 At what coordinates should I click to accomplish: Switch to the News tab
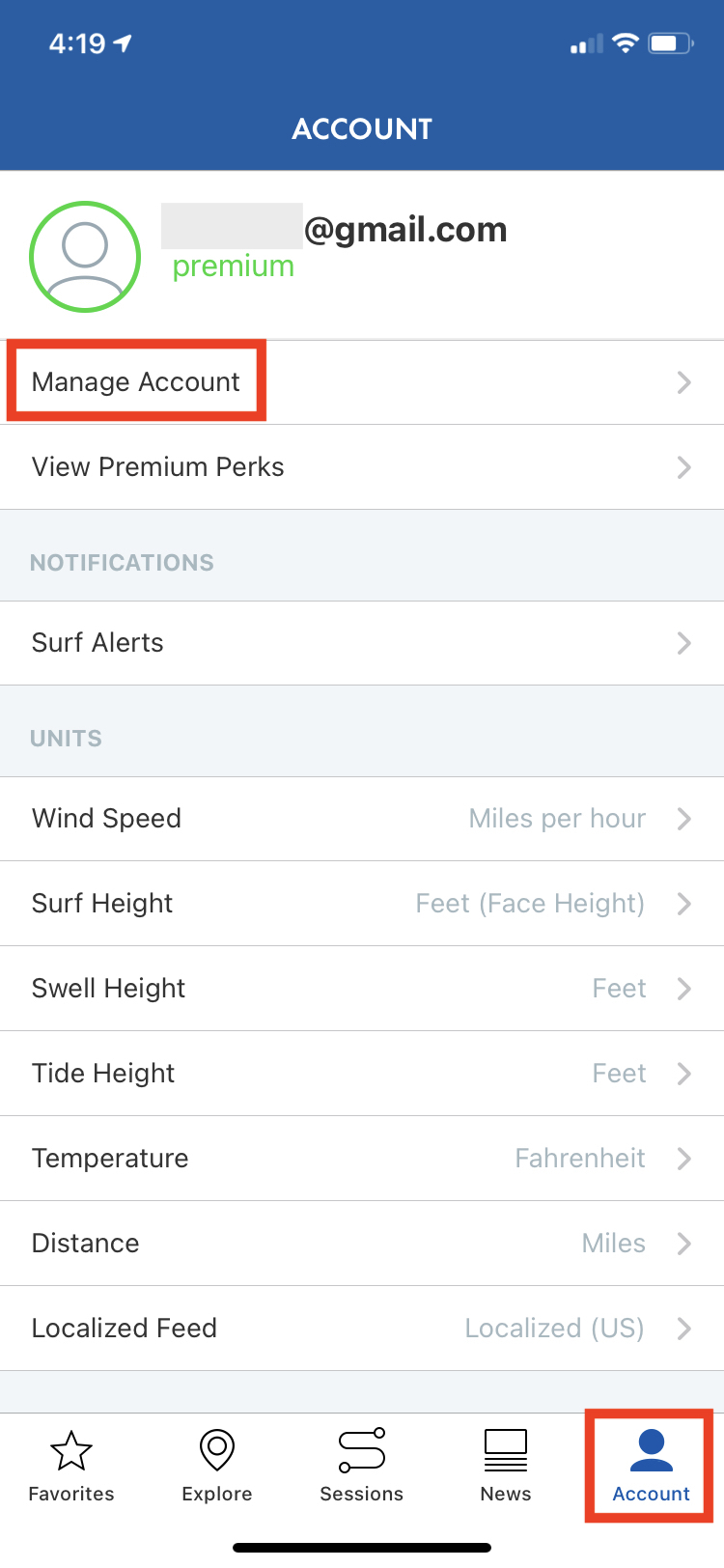coord(506,1466)
